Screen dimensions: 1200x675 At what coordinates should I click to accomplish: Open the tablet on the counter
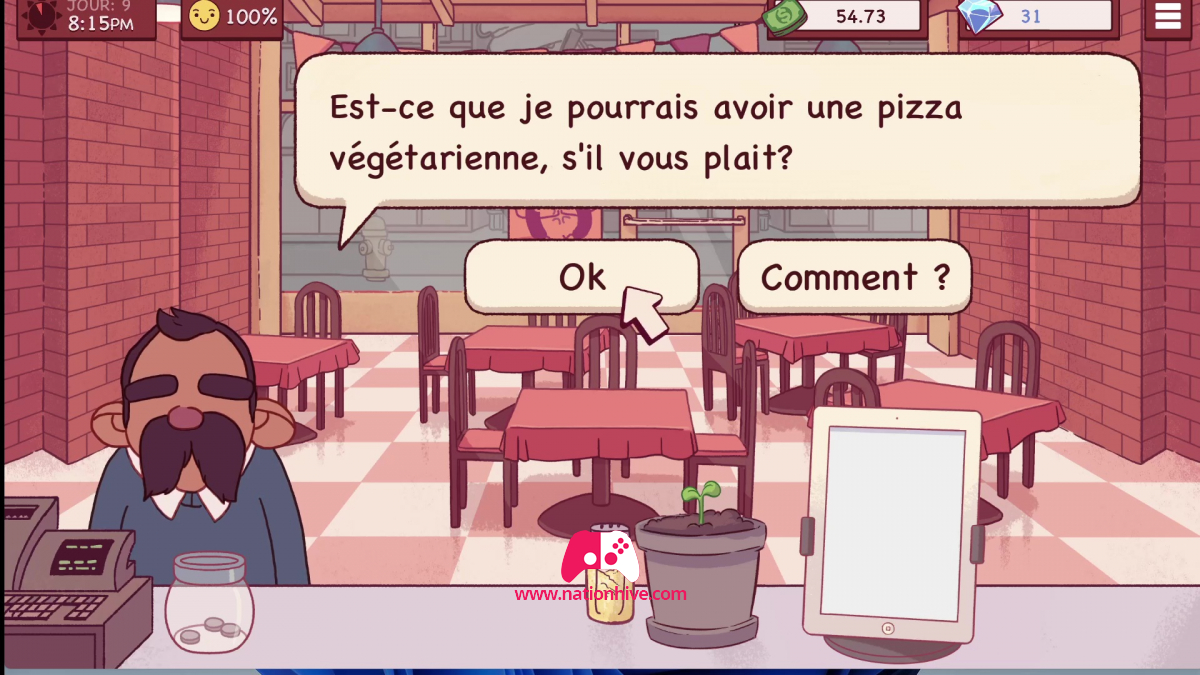893,525
